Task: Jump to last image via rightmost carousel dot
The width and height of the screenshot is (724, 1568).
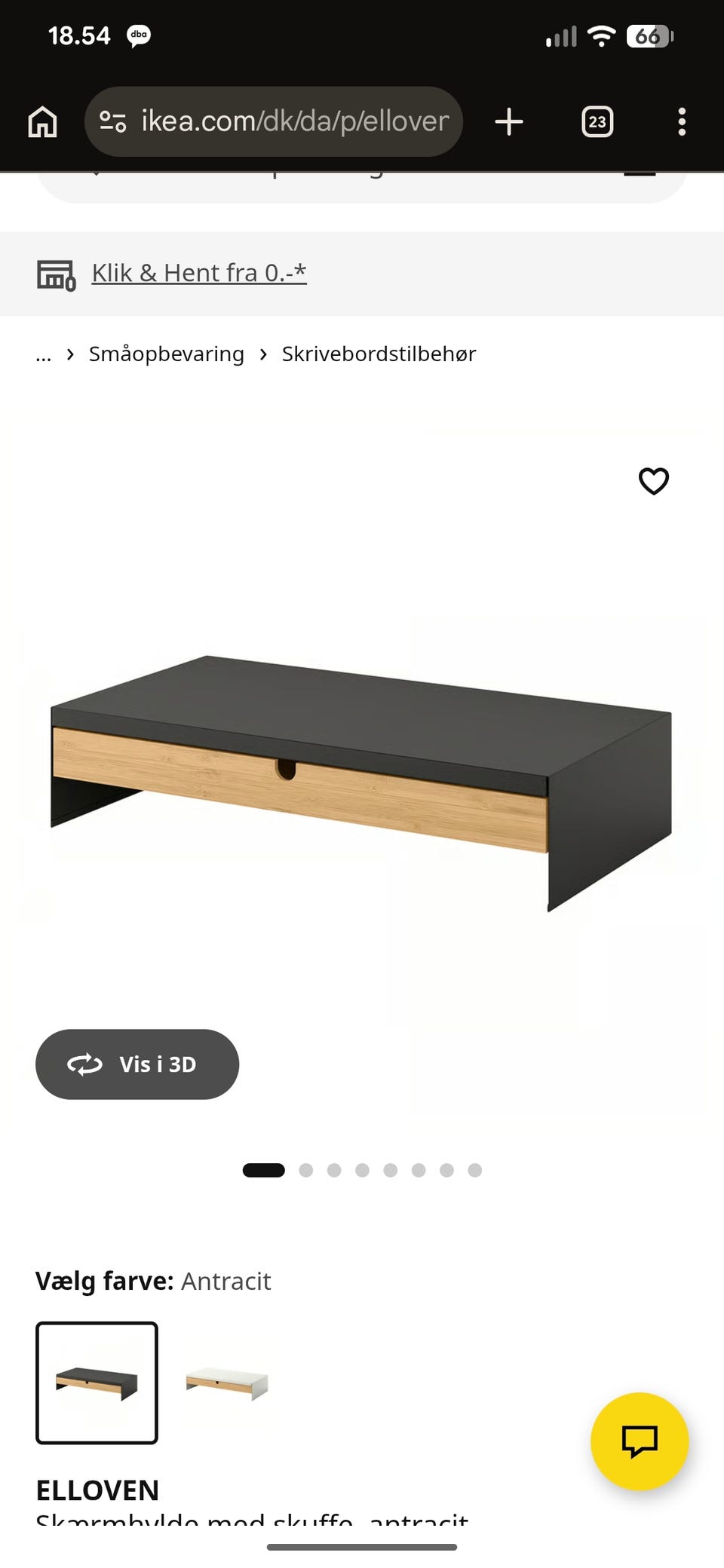Action: tap(474, 1170)
